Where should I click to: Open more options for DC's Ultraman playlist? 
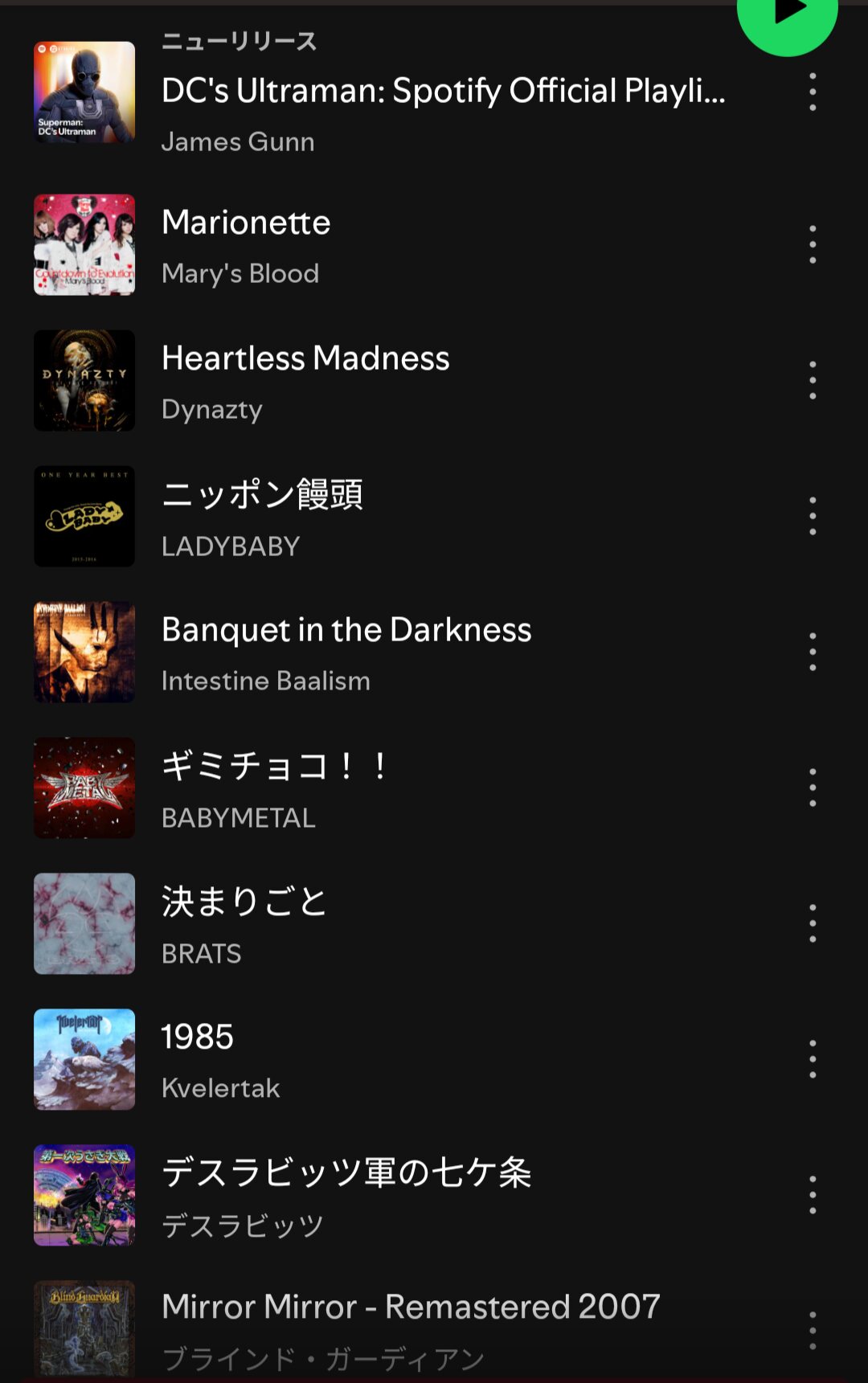tap(813, 92)
